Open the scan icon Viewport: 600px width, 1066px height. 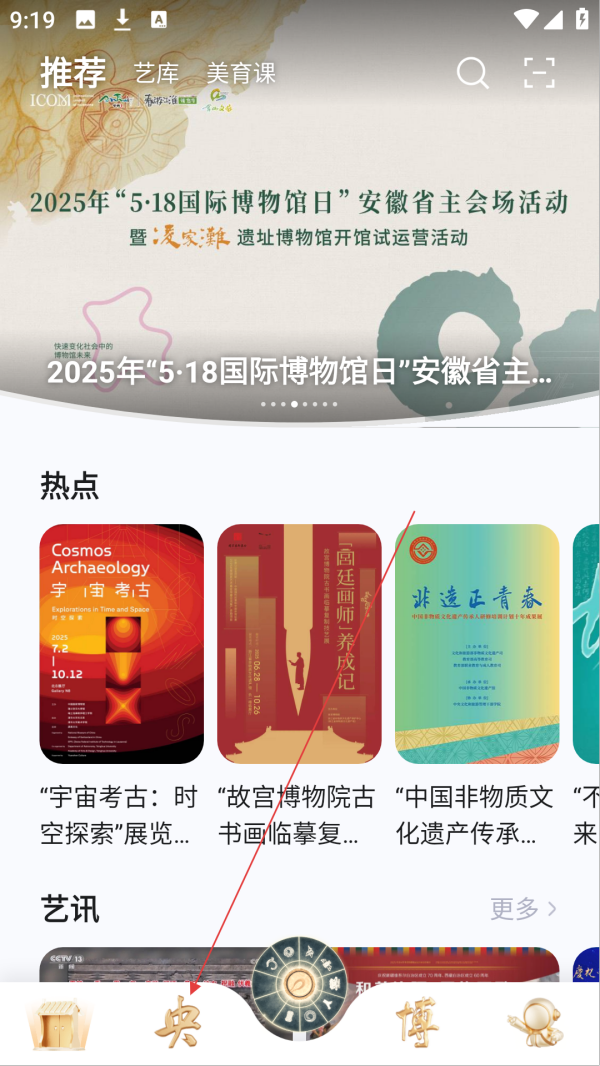(539, 72)
